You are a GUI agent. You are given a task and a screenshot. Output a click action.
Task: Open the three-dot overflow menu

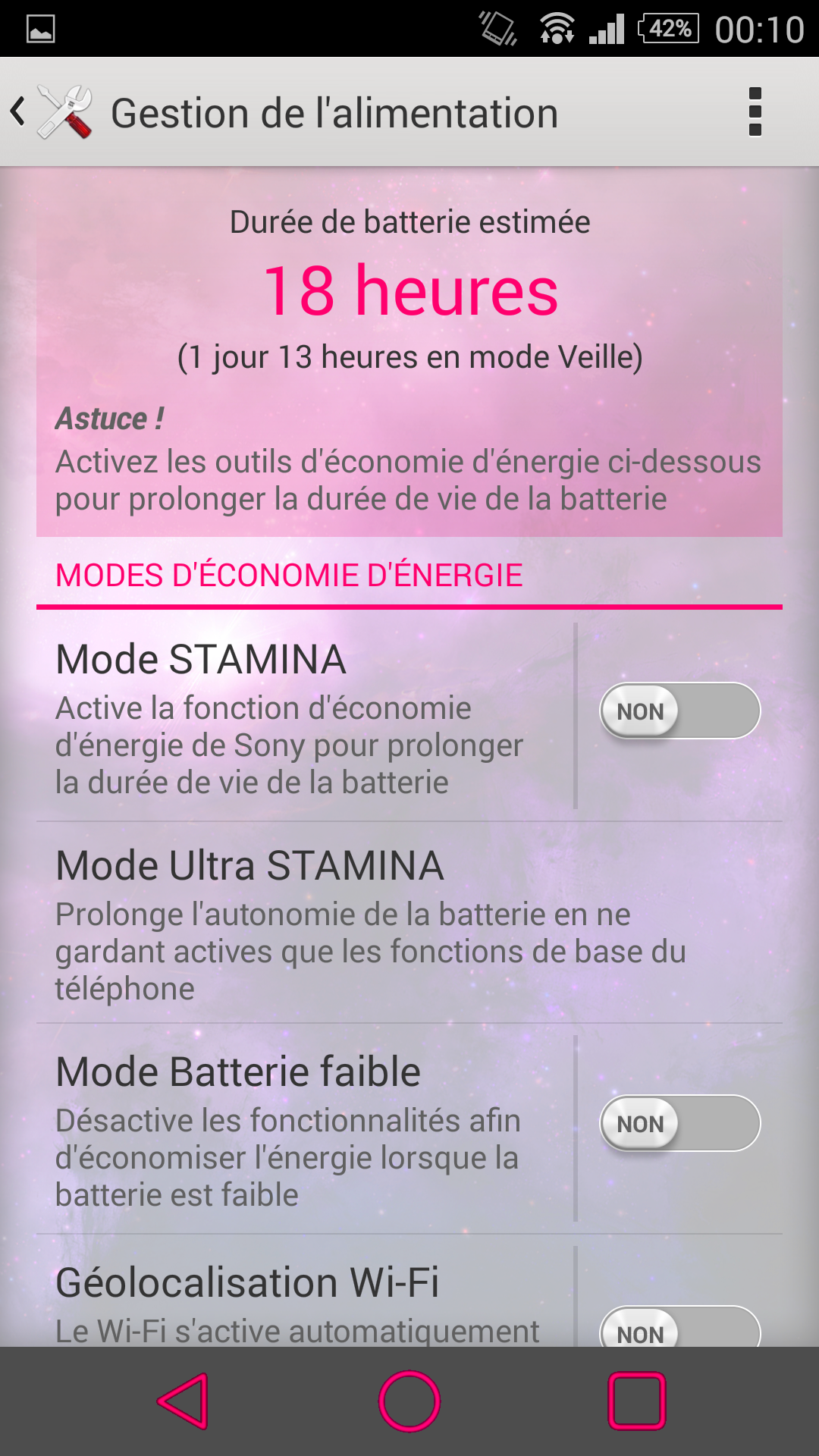tap(755, 112)
